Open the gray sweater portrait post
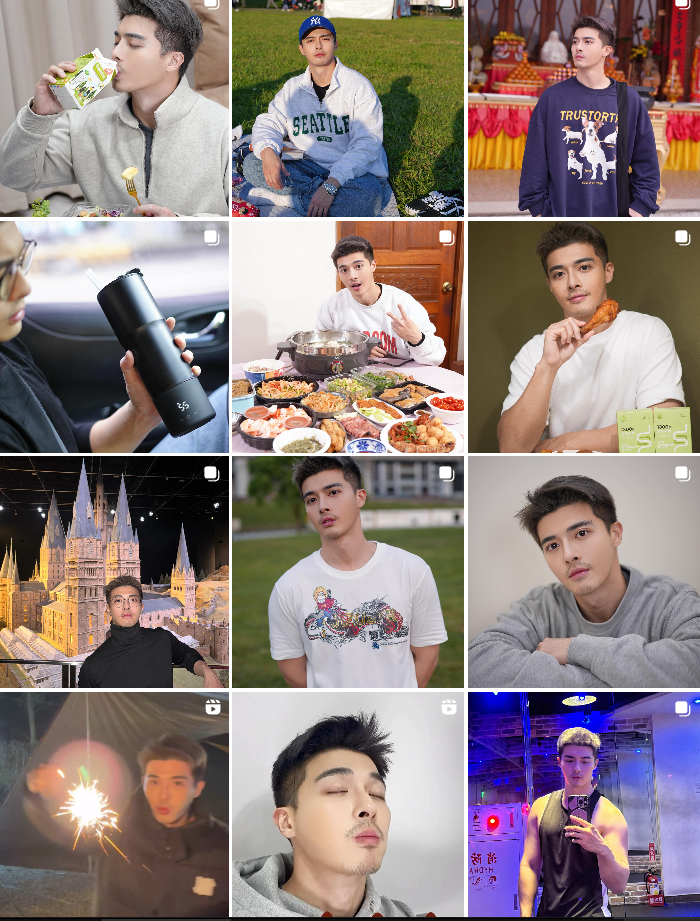Viewport: 700px width, 921px height. pos(584,572)
